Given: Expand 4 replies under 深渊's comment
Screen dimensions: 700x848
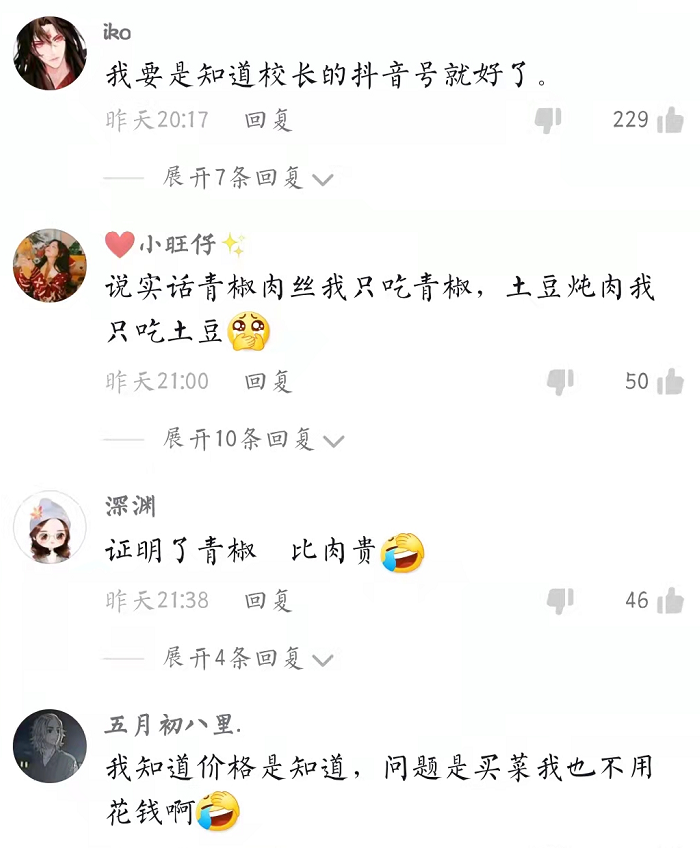Looking at the screenshot, I should (x=248, y=658).
